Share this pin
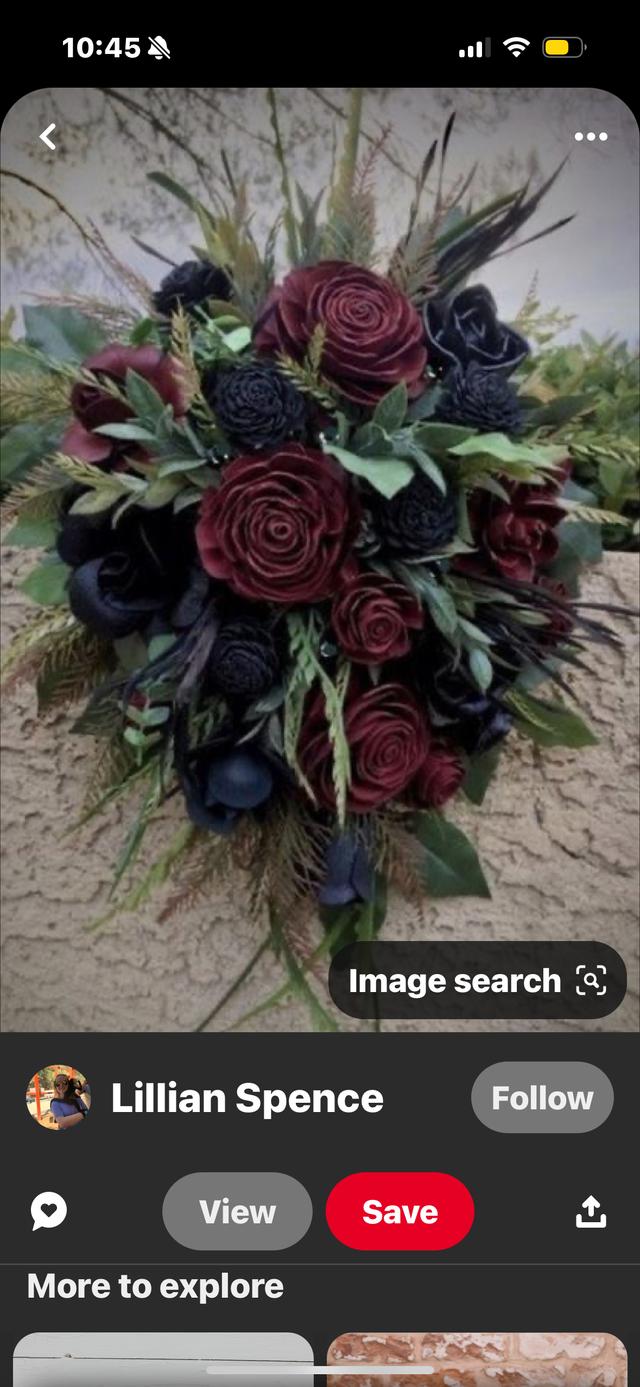Viewport: 640px width, 1387px height. pyautogui.click(x=591, y=1212)
